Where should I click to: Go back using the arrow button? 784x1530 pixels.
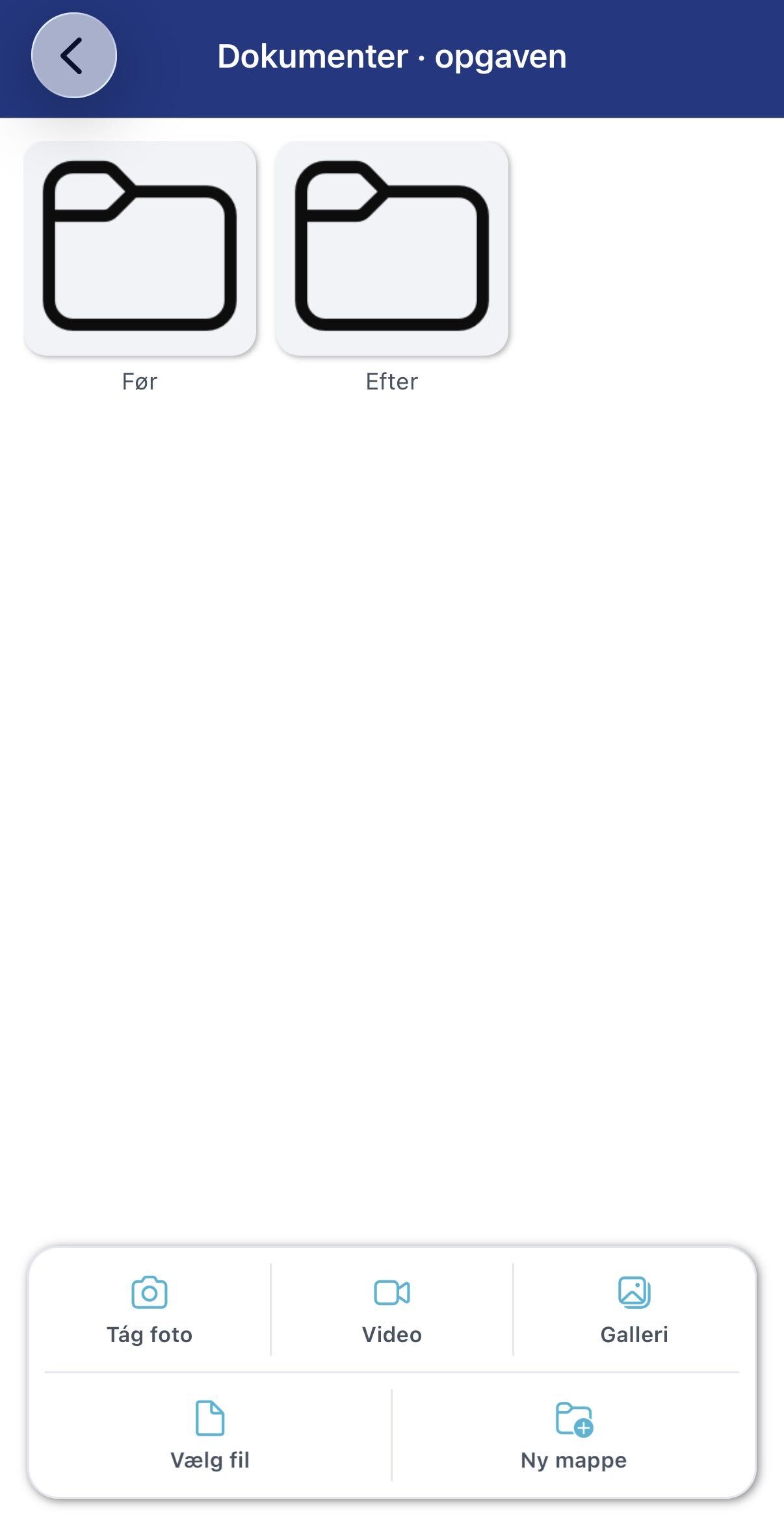[74, 56]
